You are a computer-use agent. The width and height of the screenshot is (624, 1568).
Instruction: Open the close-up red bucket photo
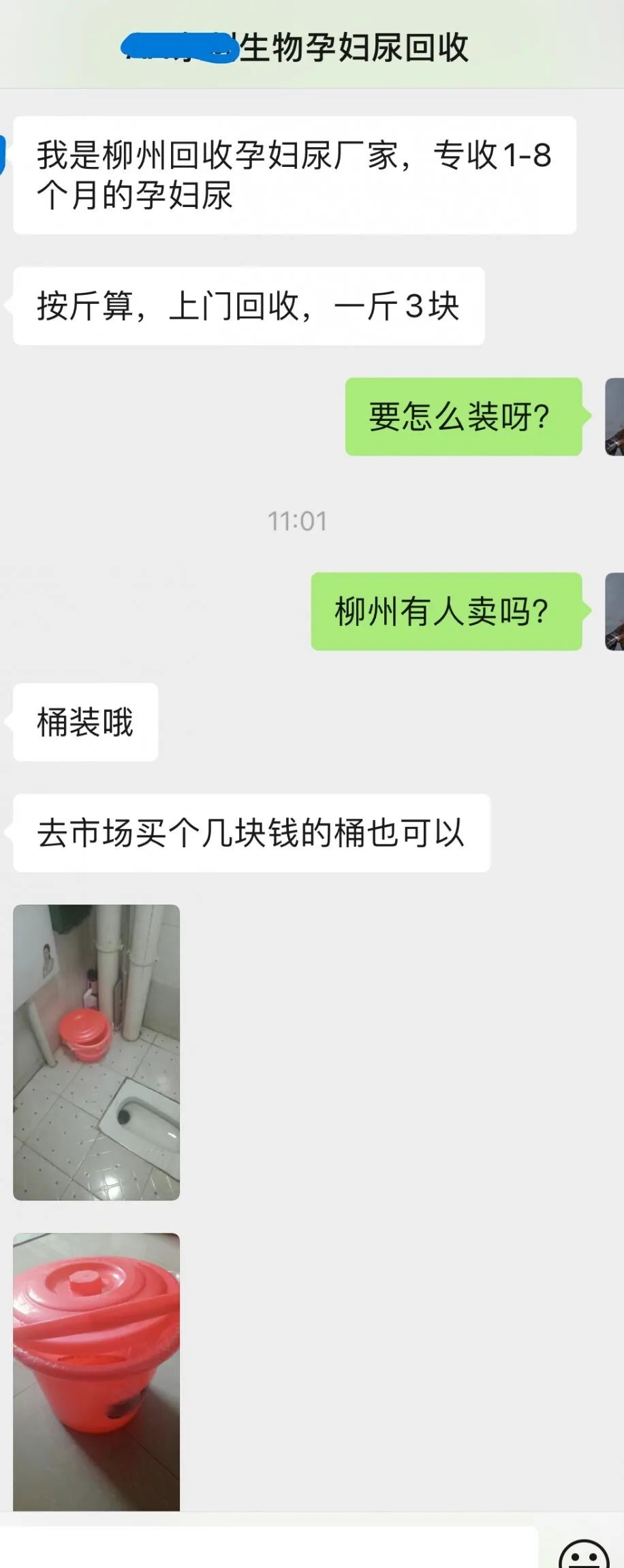[96, 1370]
